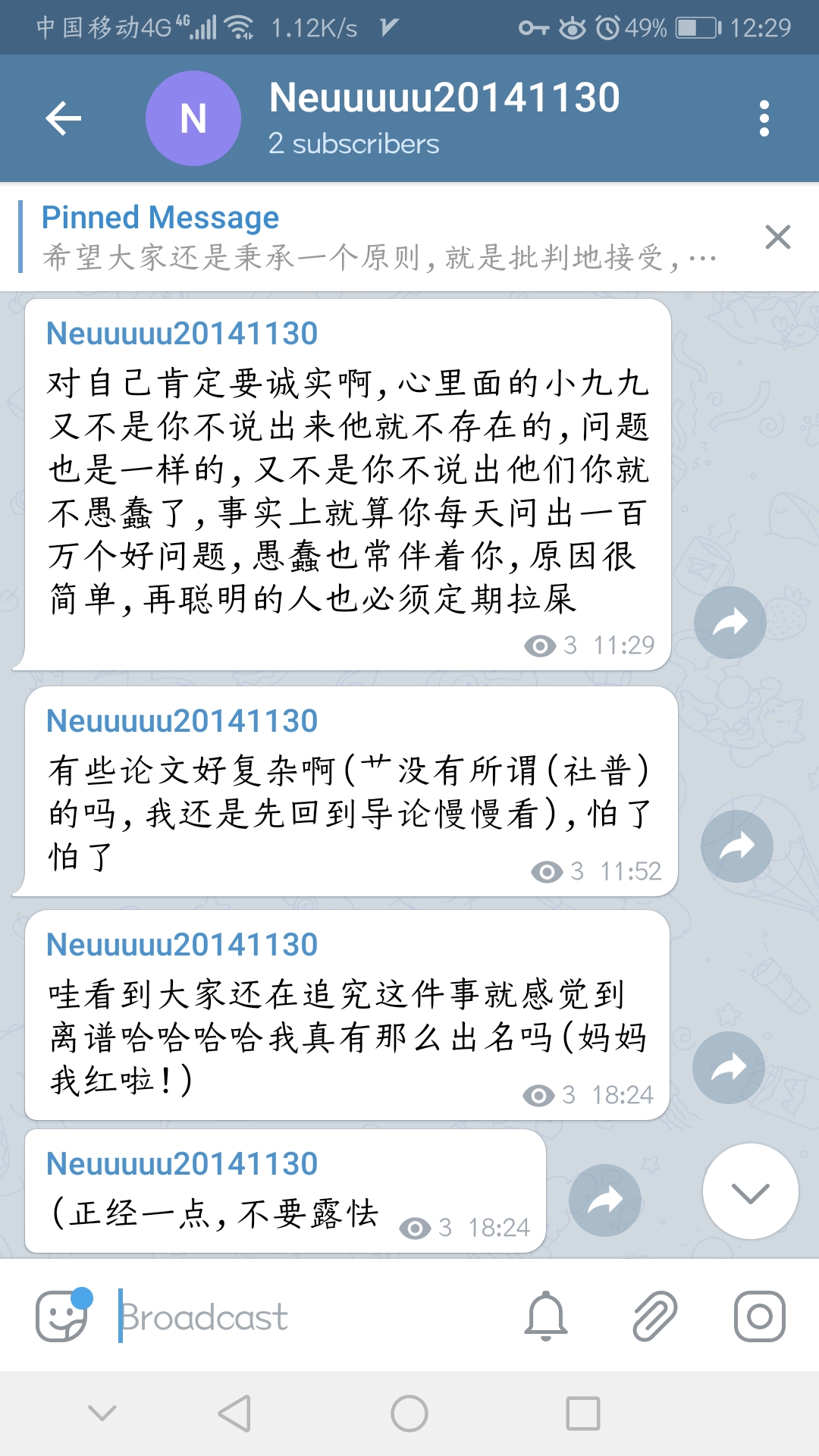
Task: Jump to the latest messages
Action: (x=750, y=1191)
